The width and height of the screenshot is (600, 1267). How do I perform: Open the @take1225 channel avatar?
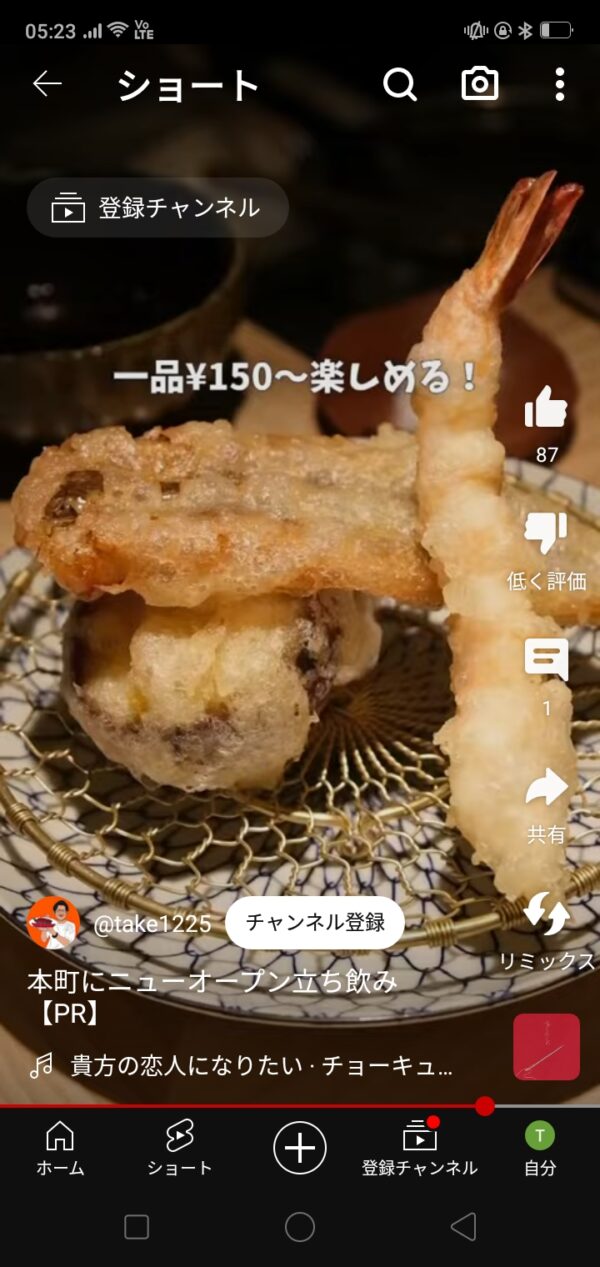(x=52, y=923)
